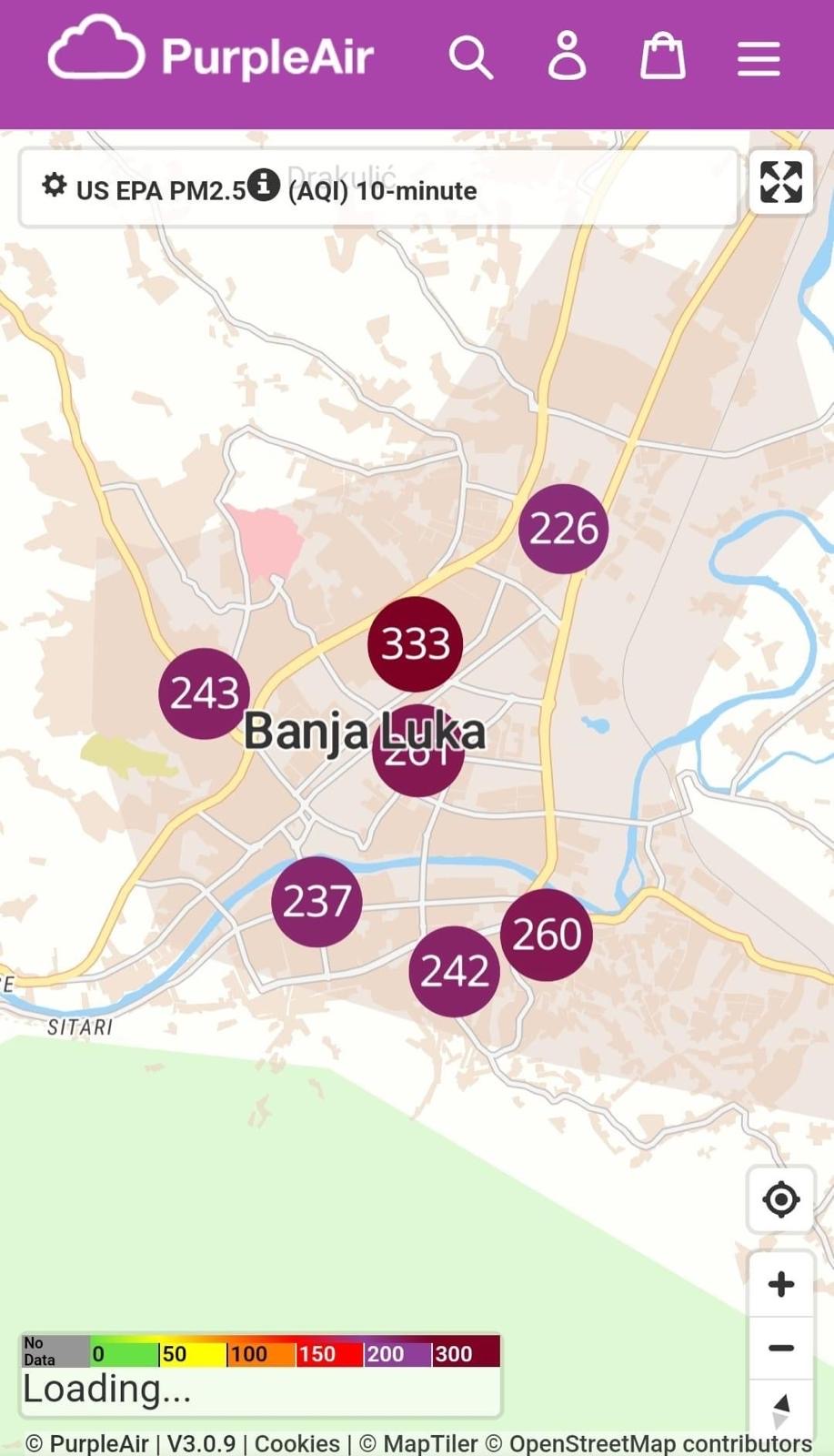Zoom in on the map
The image size is (834, 1456).
[x=781, y=1284]
